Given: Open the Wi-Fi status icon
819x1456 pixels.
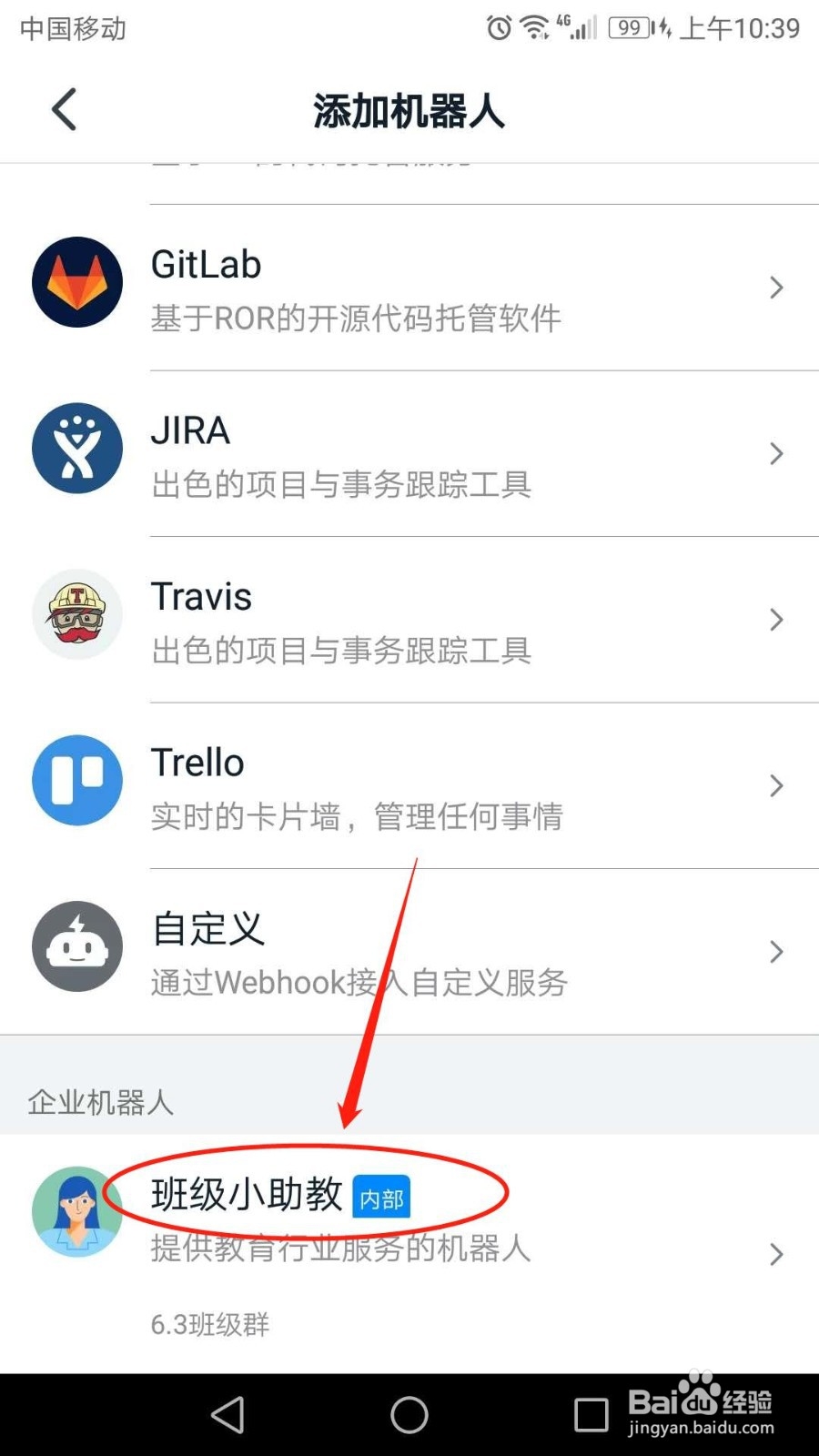Looking at the screenshot, I should [x=535, y=27].
